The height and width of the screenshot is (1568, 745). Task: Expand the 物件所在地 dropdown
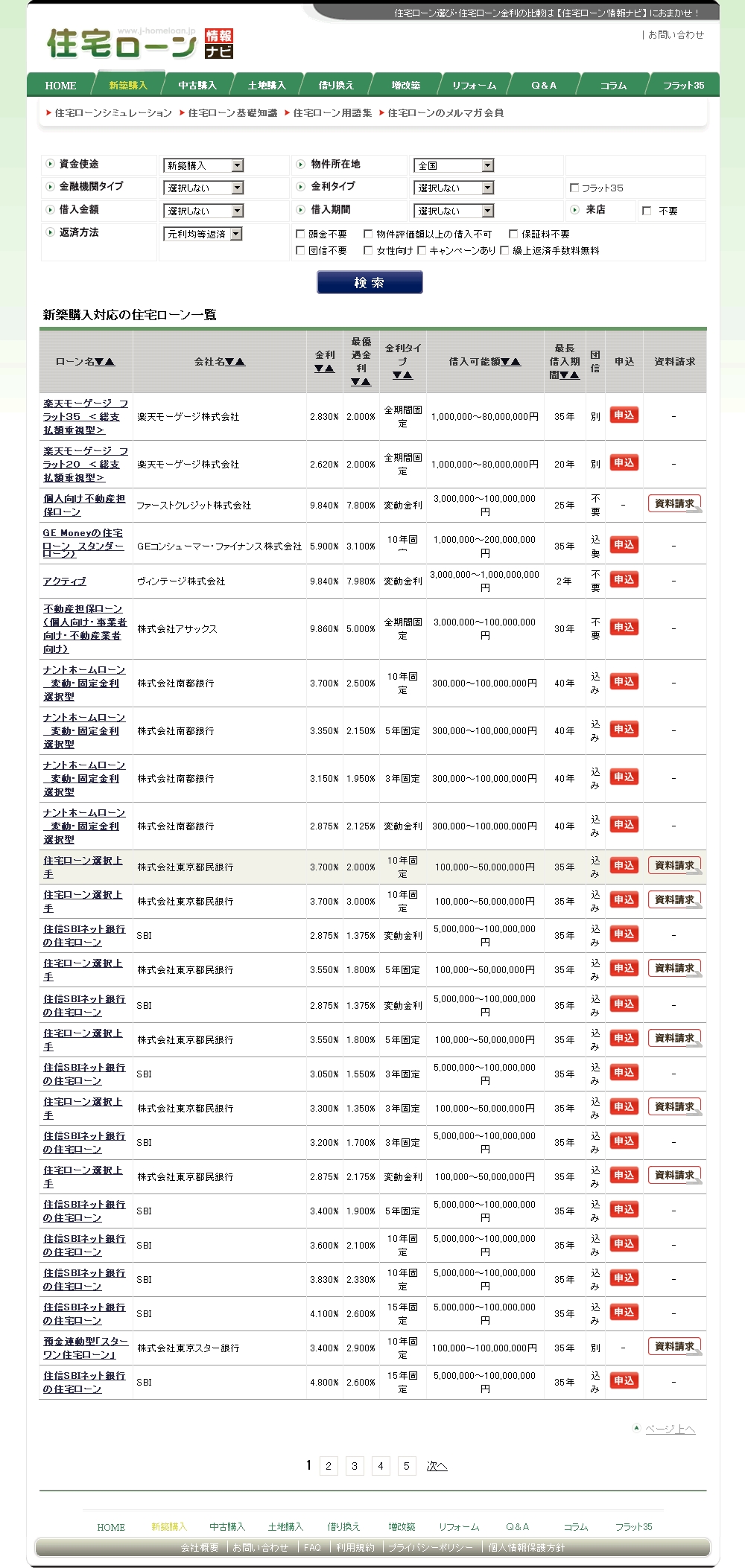click(x=454, y=165)
